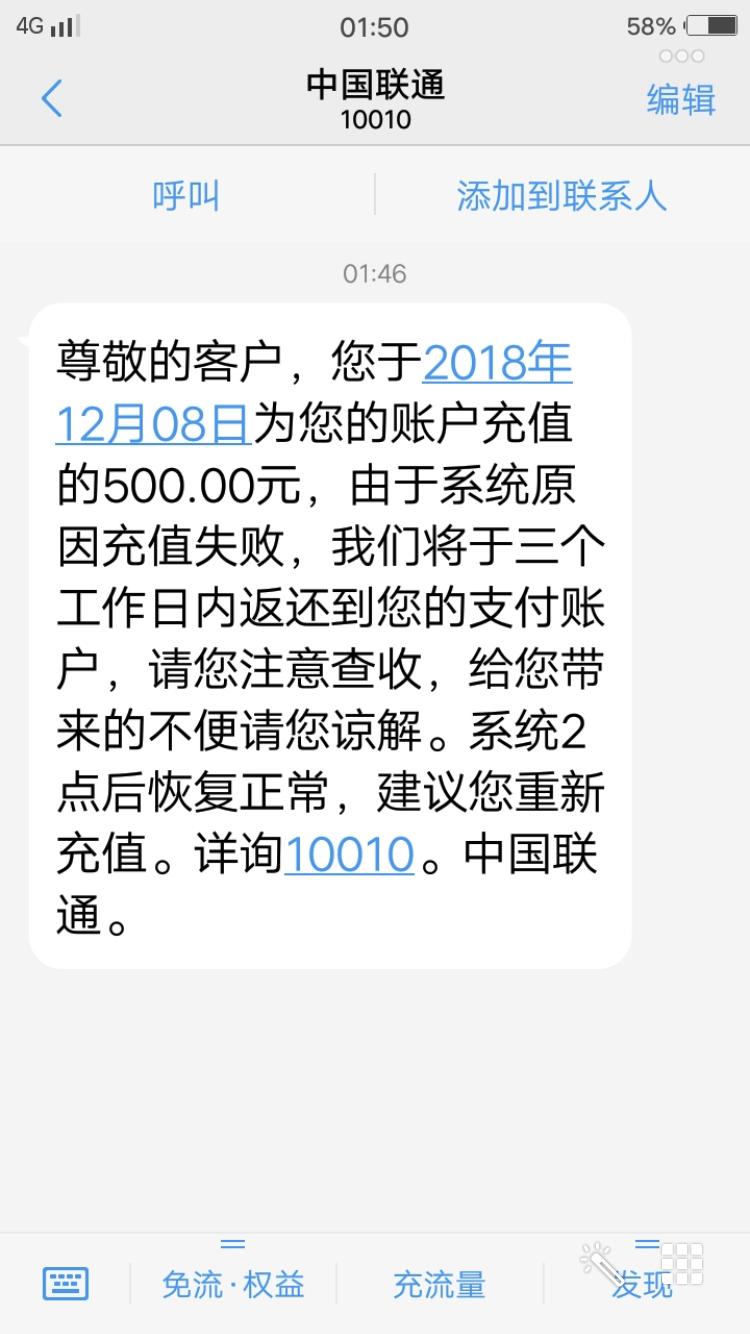Tap the three-dot indicator below the battery
The image size is (750, 1334).
coord(683,57)
